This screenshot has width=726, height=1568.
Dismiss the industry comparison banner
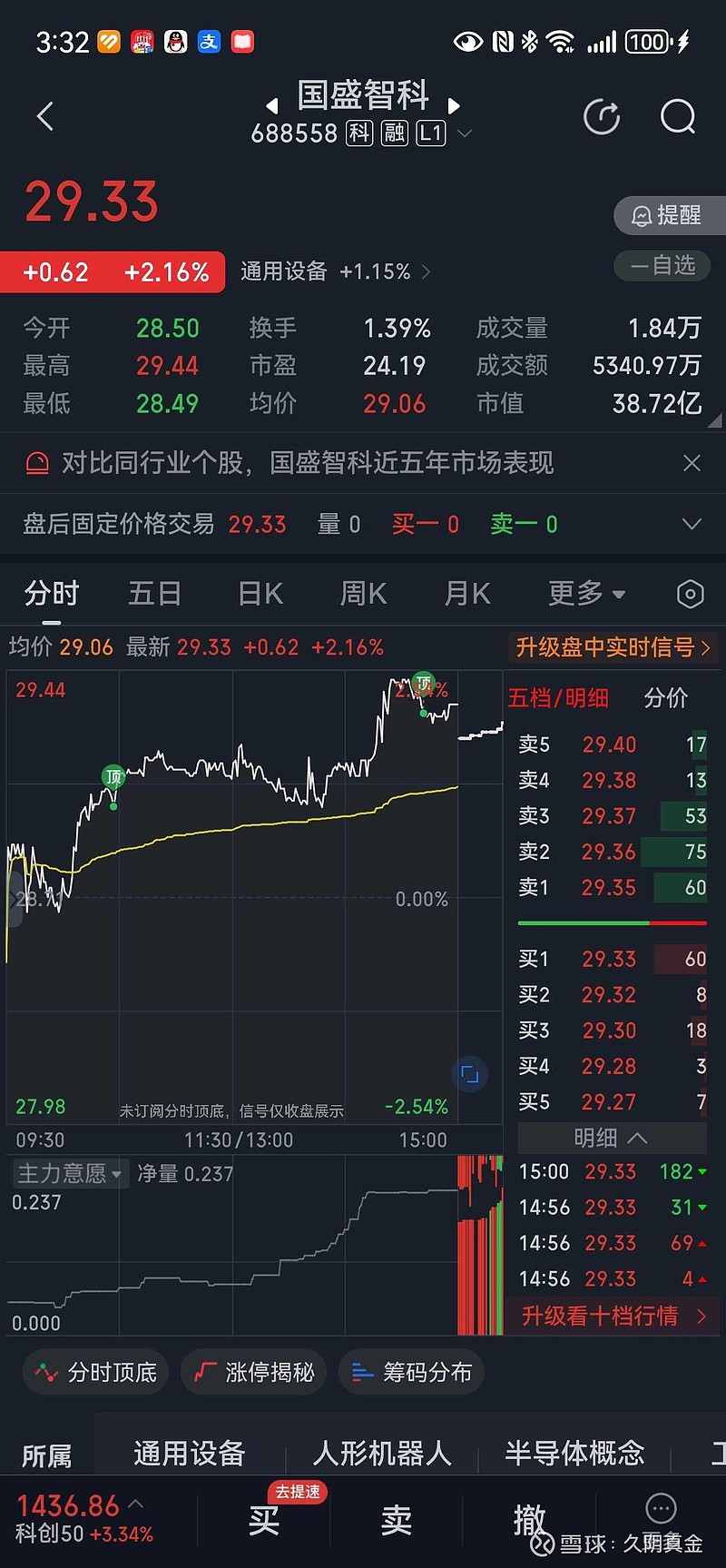pos(692,463)
